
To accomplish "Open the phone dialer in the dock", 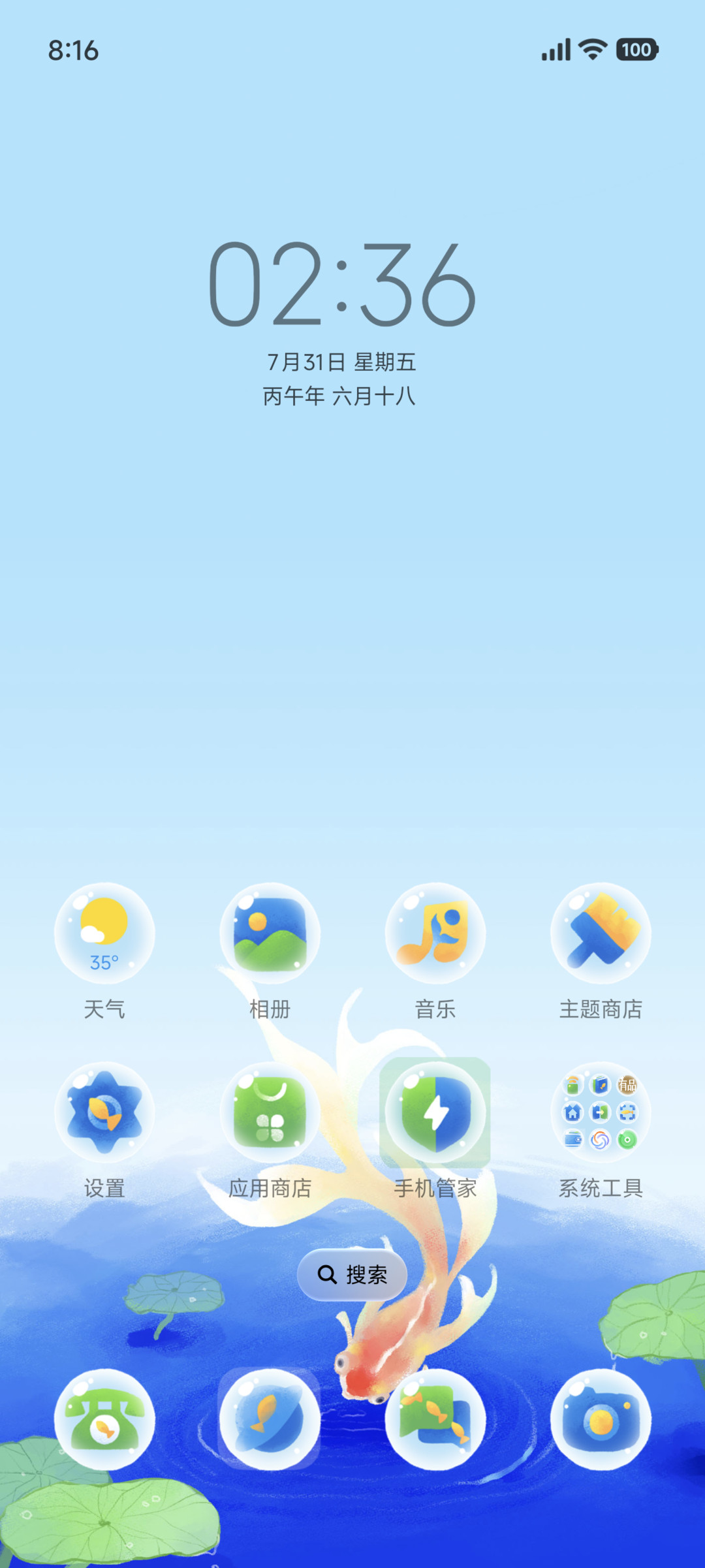I will point(104,1420).
